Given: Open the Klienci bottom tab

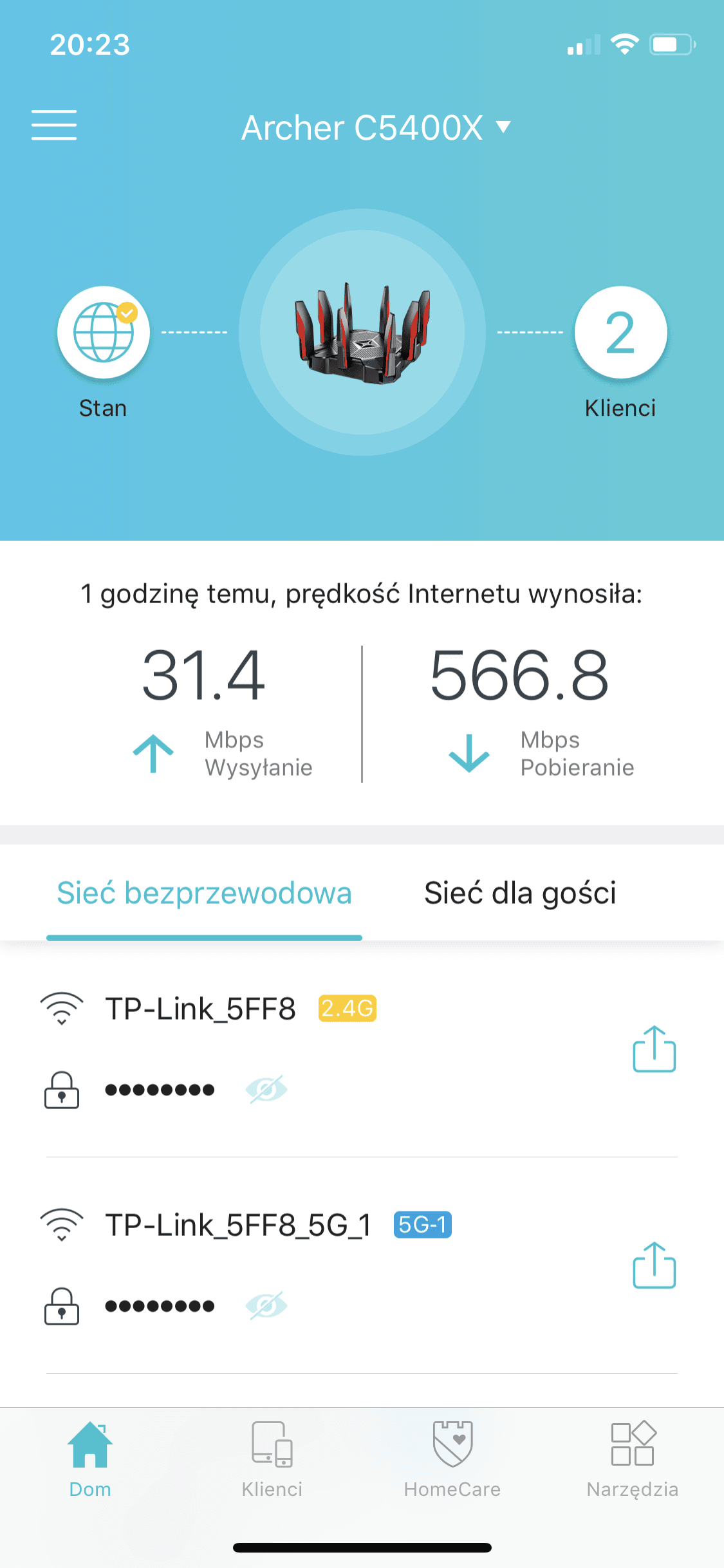Looking at the screenshot, I should pos(272,1459).
